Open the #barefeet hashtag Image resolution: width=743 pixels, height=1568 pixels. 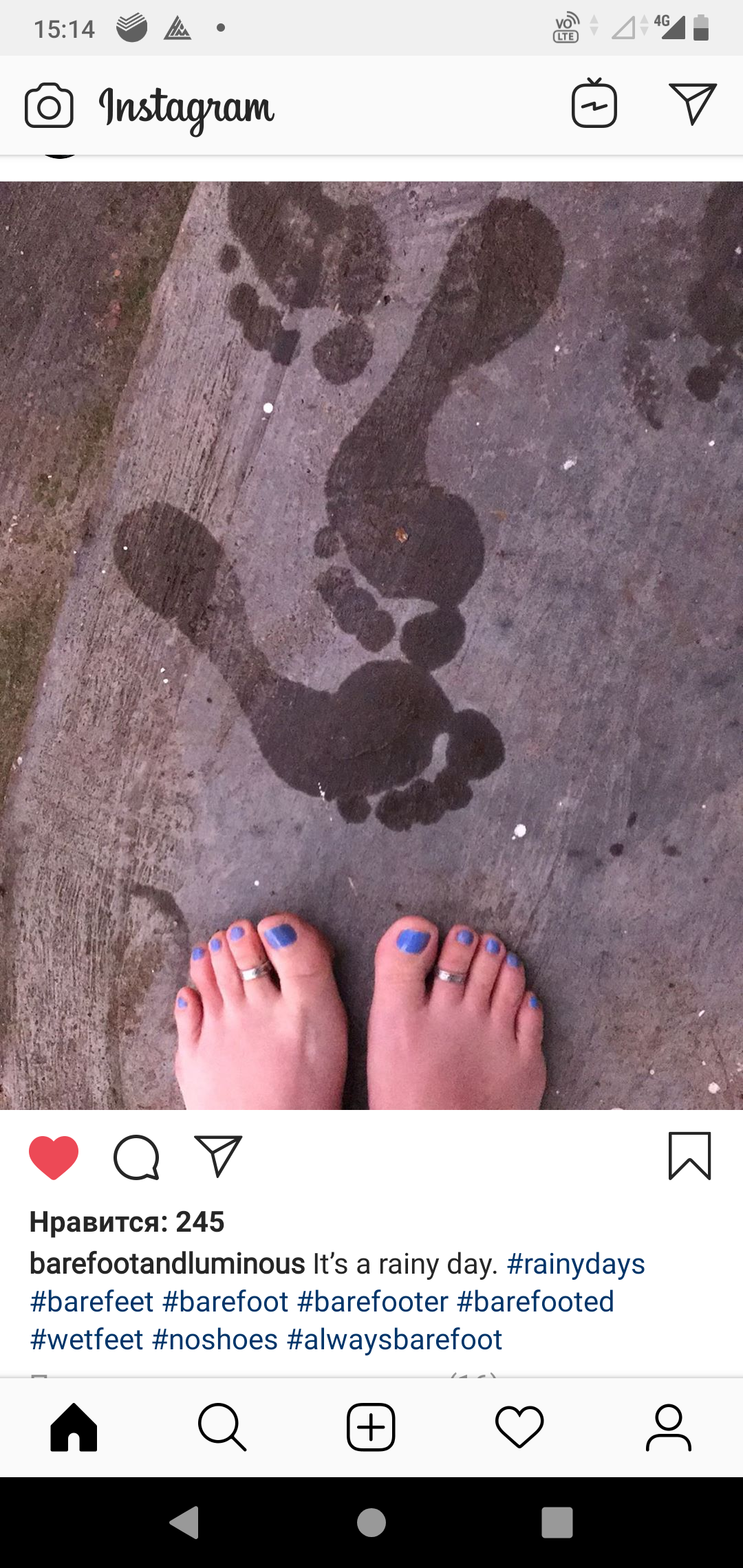coord(91,1302)
